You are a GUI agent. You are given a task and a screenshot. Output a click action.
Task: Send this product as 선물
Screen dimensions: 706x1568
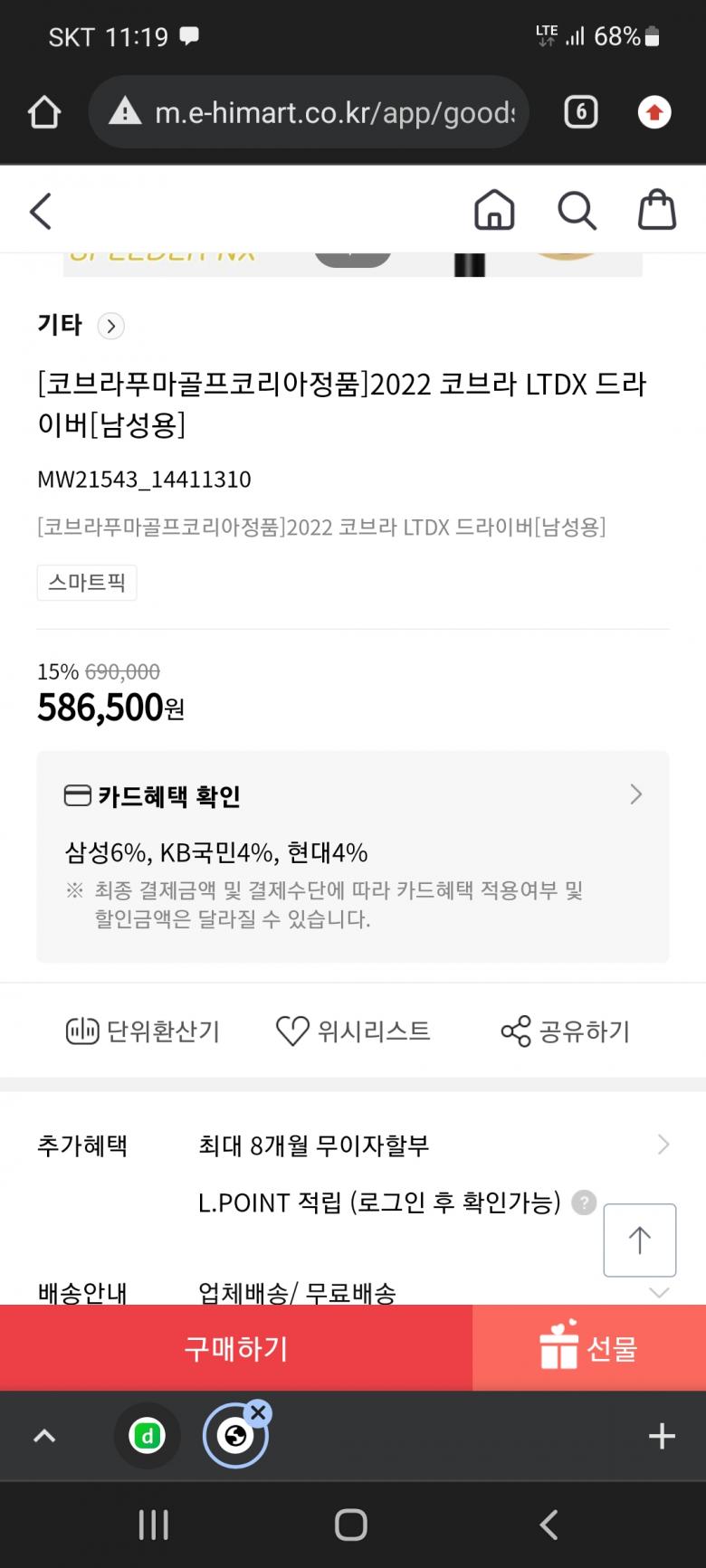coord(589,1348)
